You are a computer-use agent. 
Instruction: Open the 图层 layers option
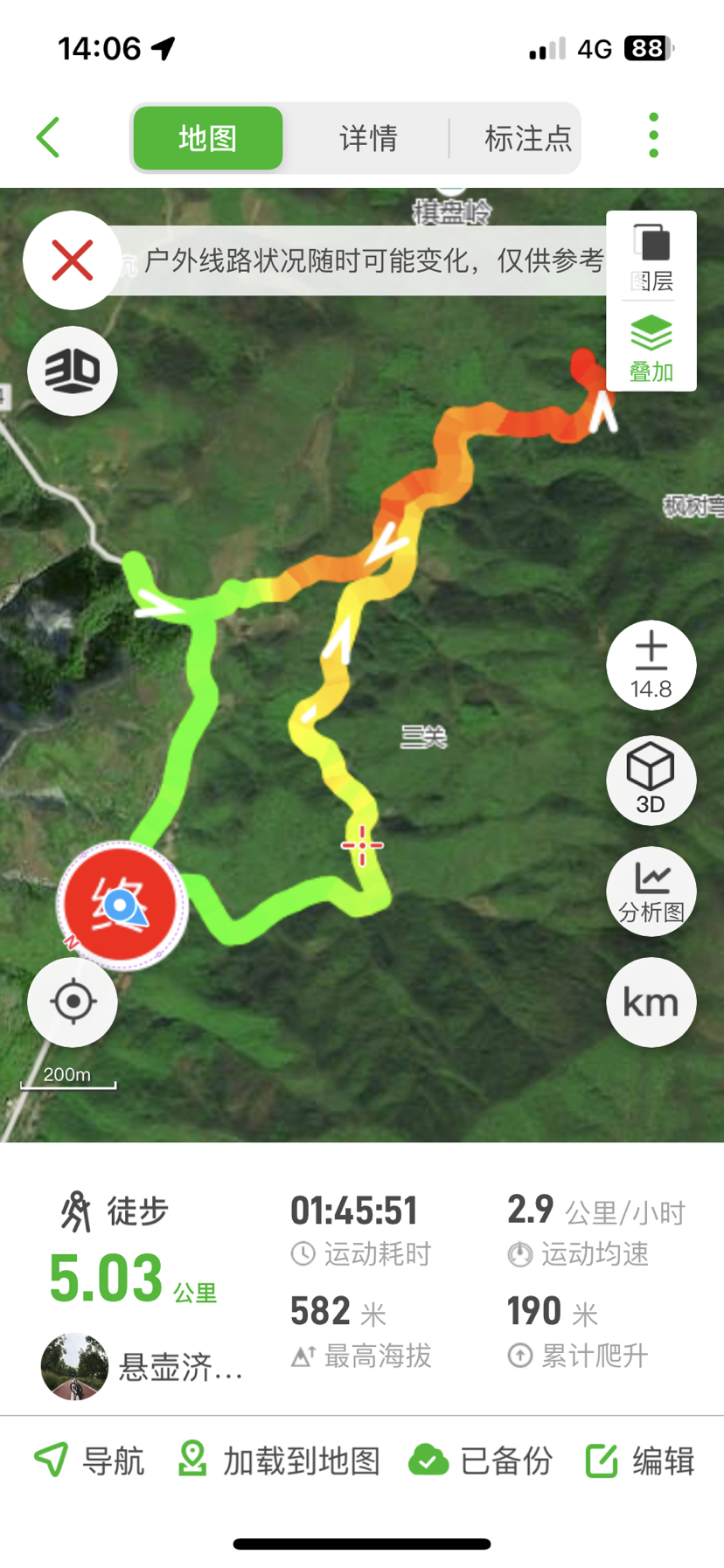651,257
